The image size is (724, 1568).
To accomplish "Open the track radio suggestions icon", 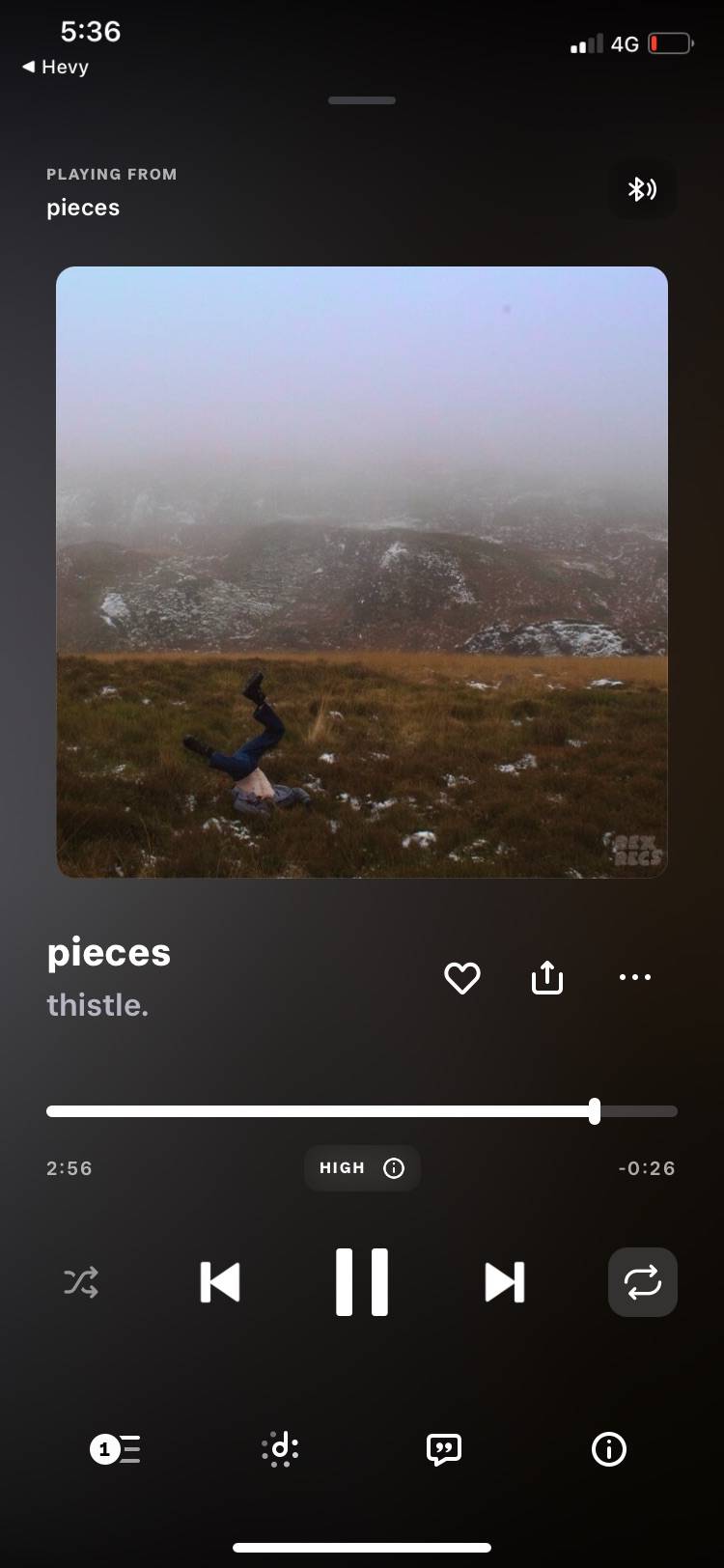I will point(280,1449).
